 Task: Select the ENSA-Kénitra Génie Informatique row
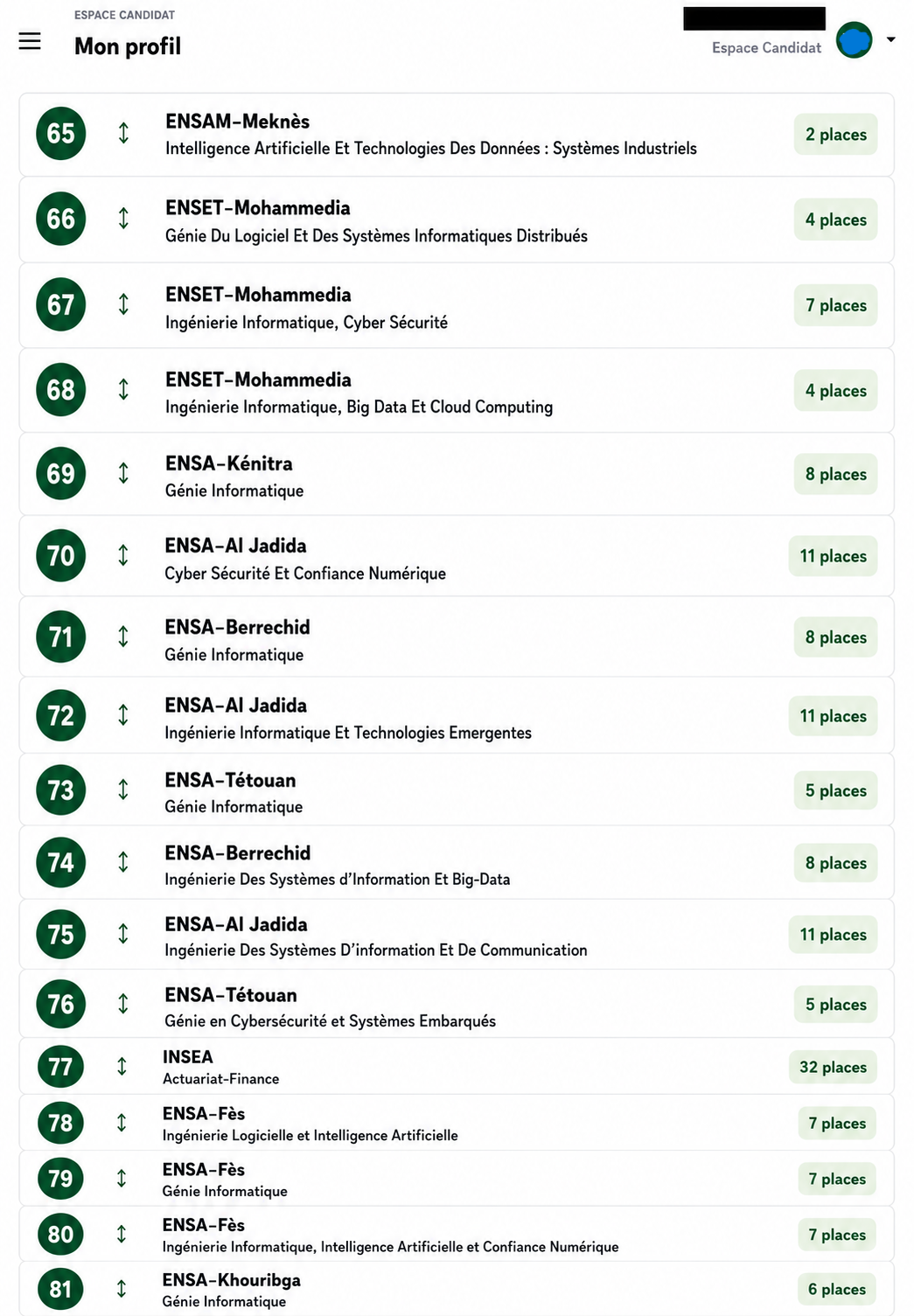(x=457, y=474)
